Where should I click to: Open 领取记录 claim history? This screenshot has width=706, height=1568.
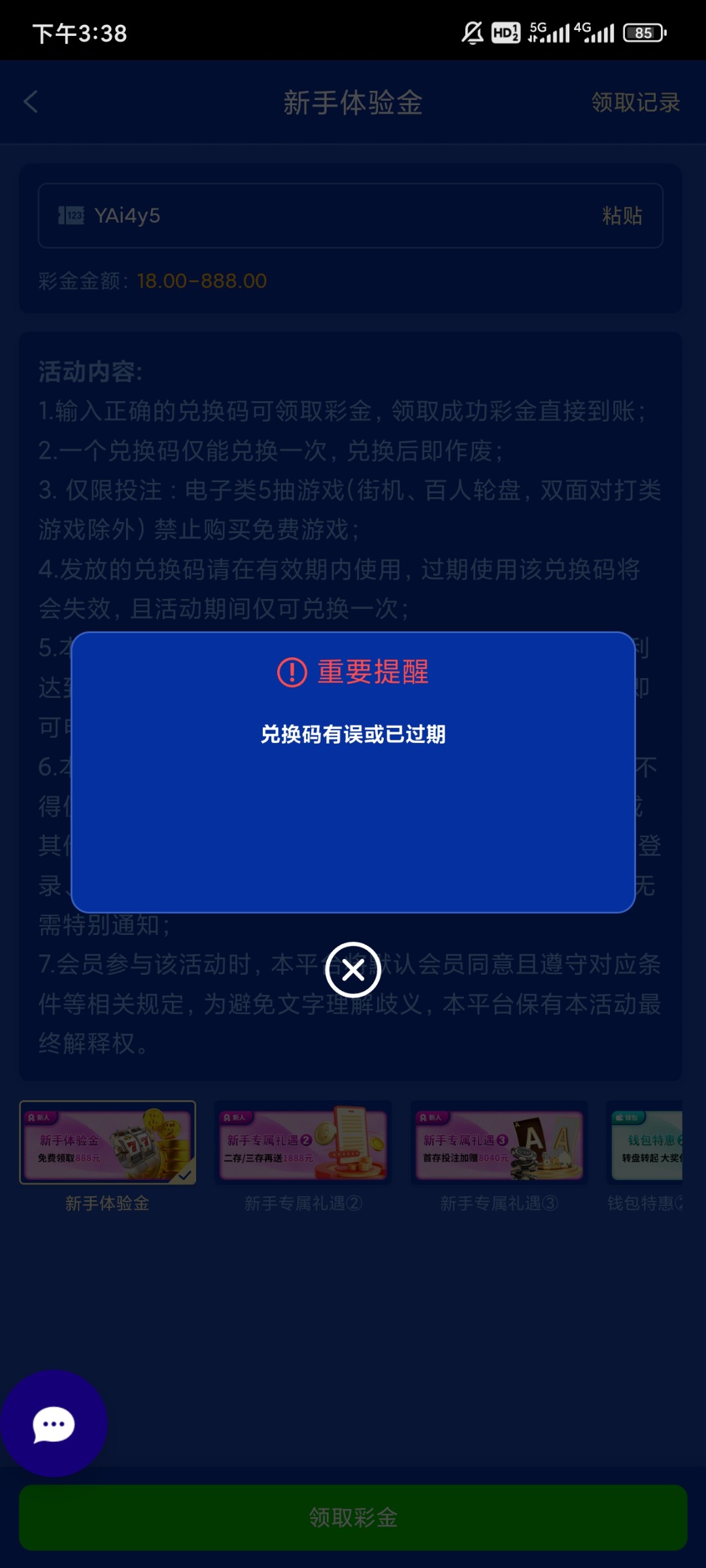(x=635, y=103)
